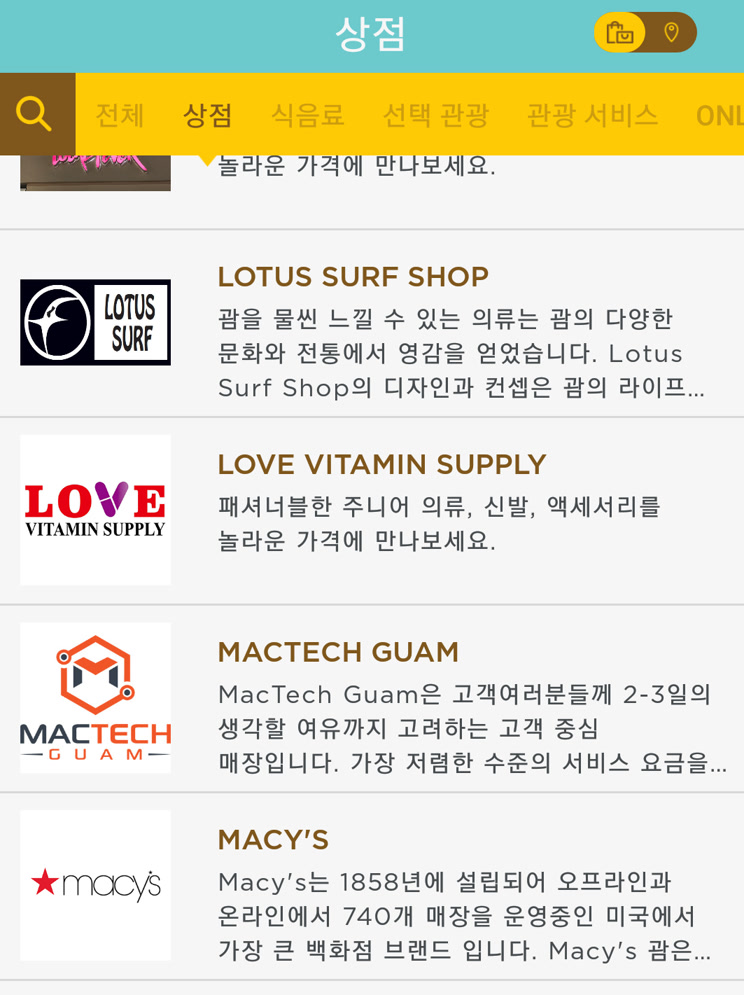Open the MACY'S store listing
Screen dimensions: 744x995
point(372,885)
